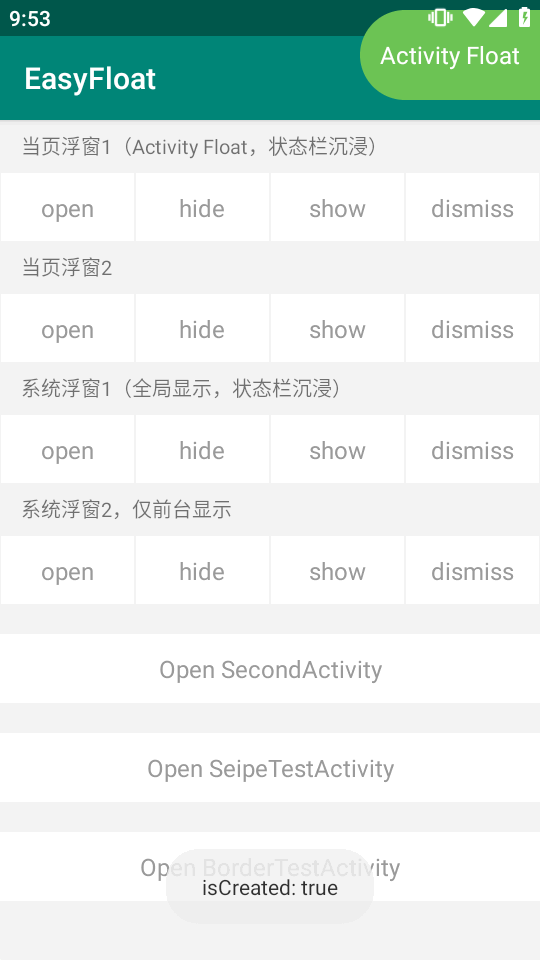Open 系统浮窗2 foreground float
The image size is (540, 960).
click(x=67, y=570)
